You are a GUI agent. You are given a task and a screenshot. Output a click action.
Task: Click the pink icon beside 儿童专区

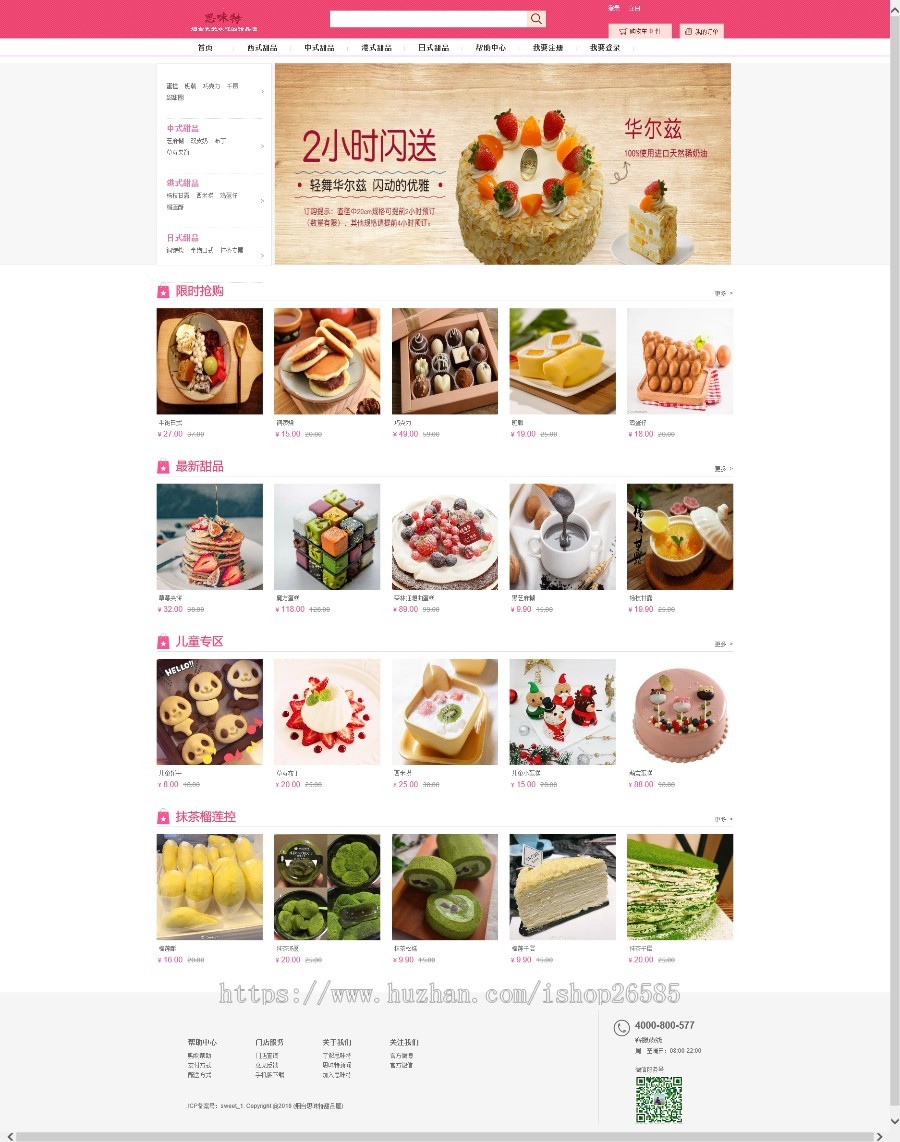(162, 642)
